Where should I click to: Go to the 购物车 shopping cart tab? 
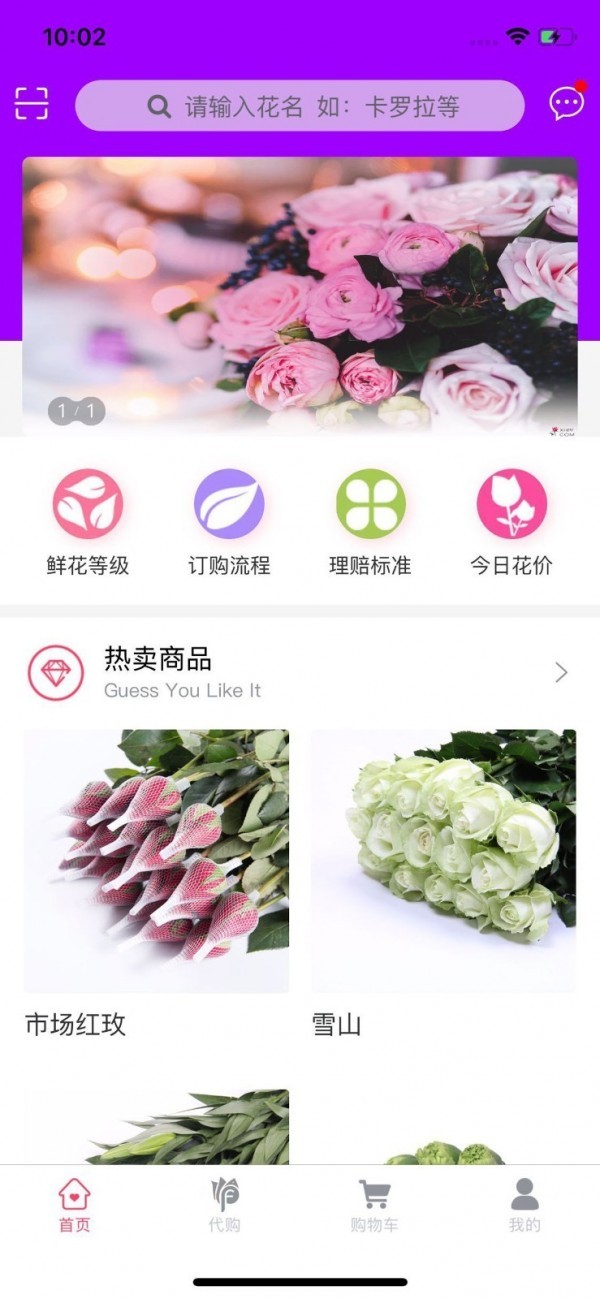pos(374,1205)
